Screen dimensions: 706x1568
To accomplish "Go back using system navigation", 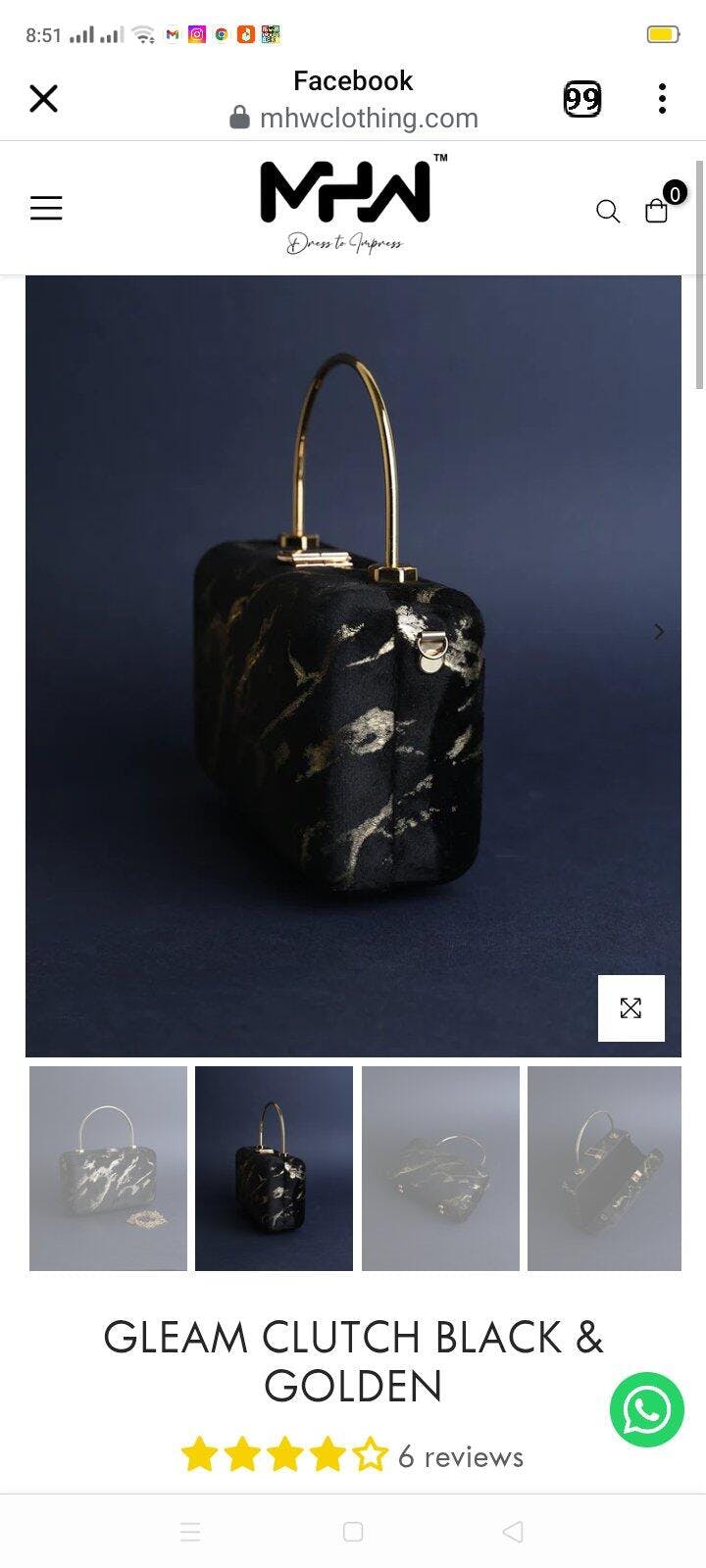I will tap(512, 1532).
